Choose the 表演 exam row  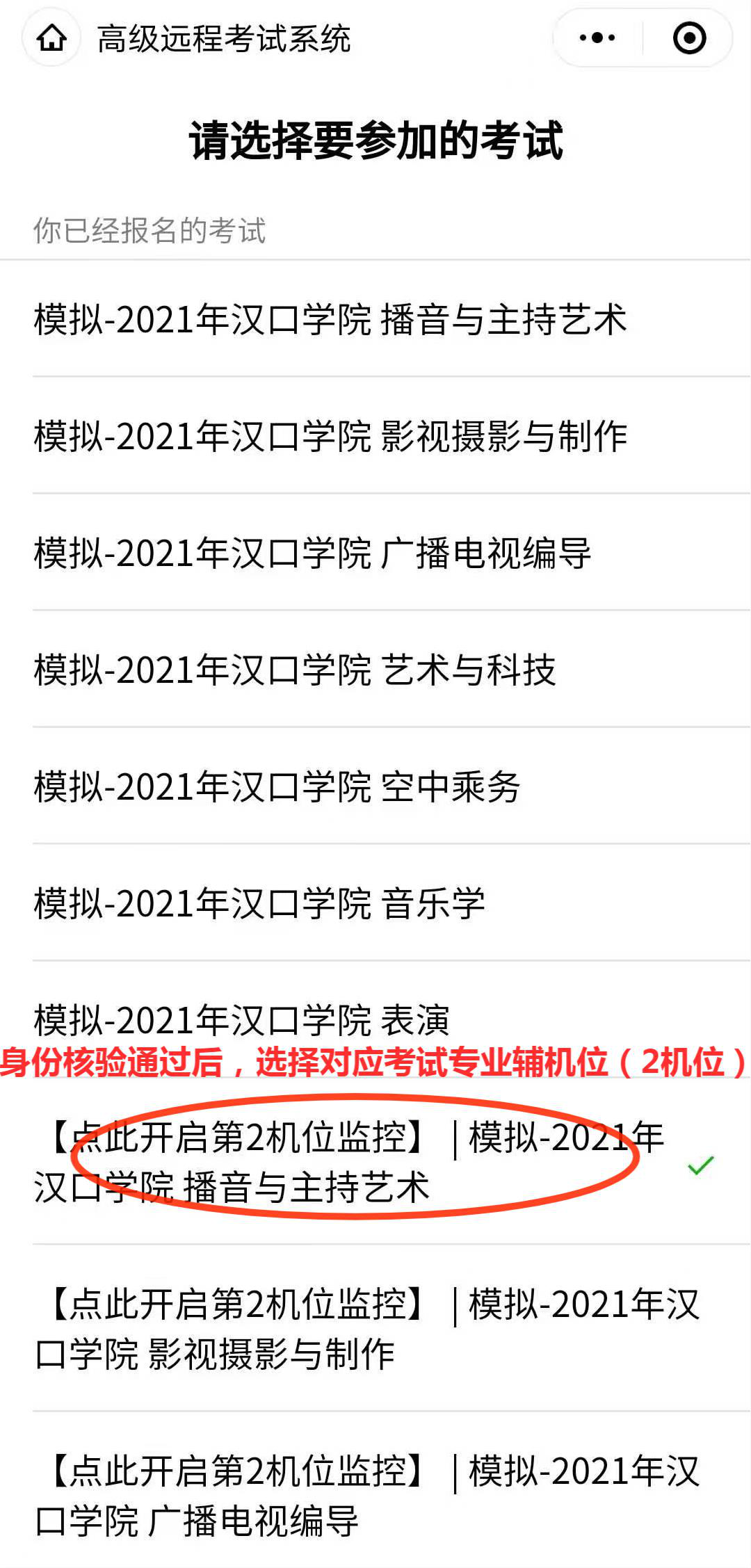242,1019
